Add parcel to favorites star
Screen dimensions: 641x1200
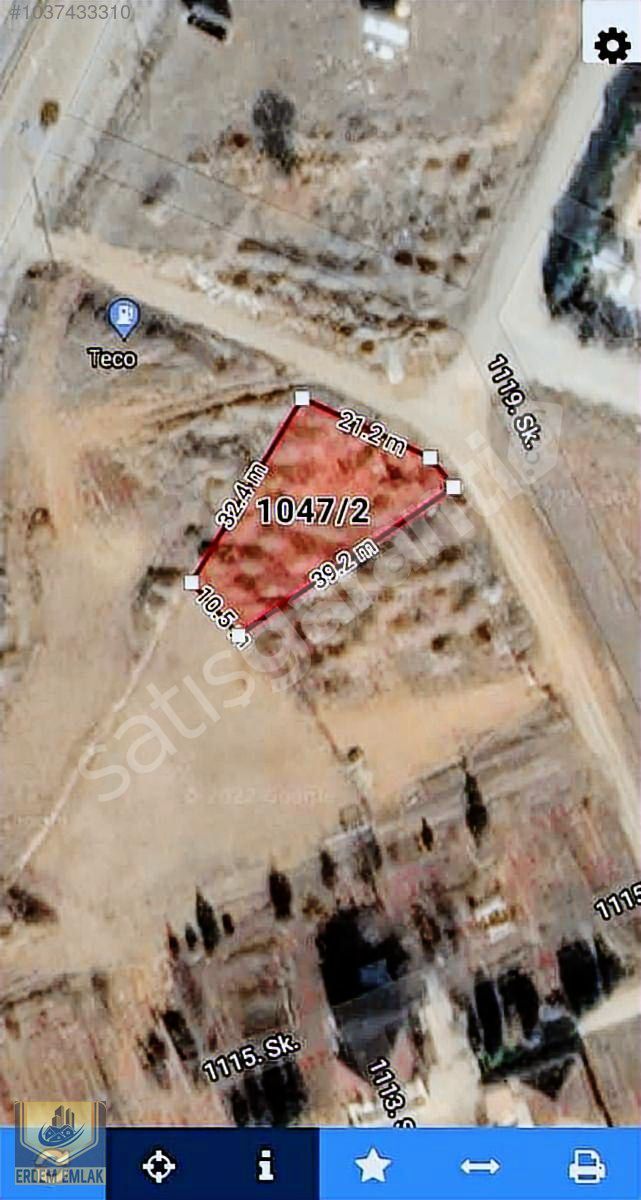(x=372, y=1165)
